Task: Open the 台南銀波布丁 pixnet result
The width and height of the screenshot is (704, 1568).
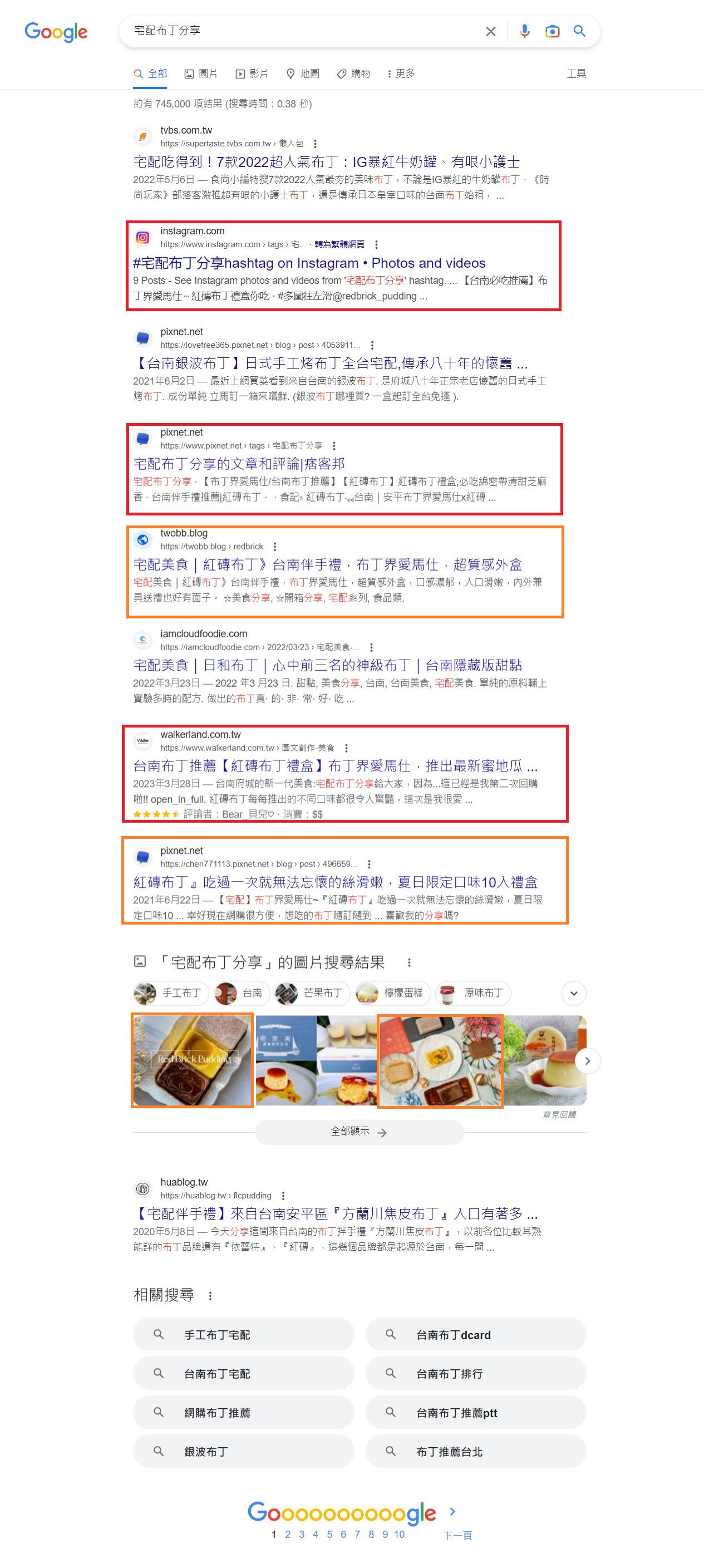Action: pyautogui.click(x=331, y=363)
